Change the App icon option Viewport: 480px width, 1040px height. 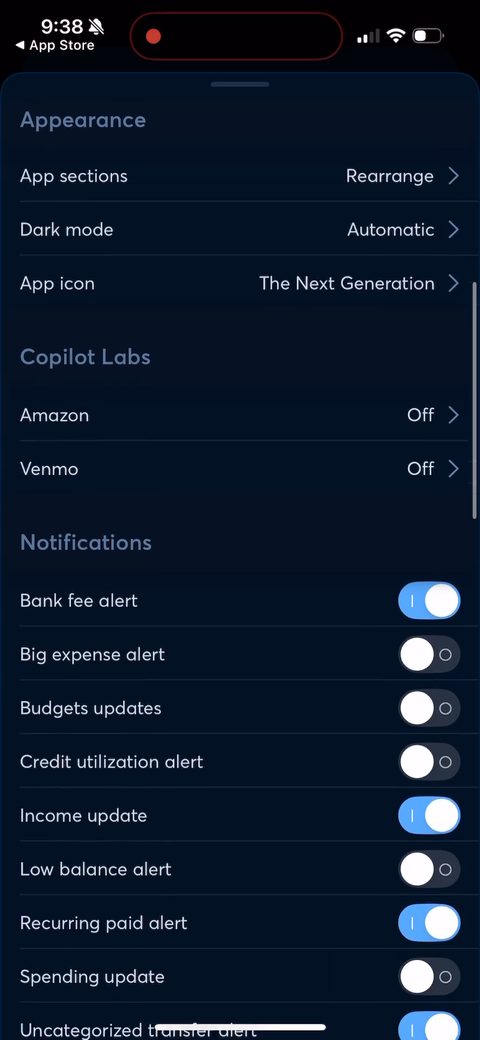tap(240, 283)
